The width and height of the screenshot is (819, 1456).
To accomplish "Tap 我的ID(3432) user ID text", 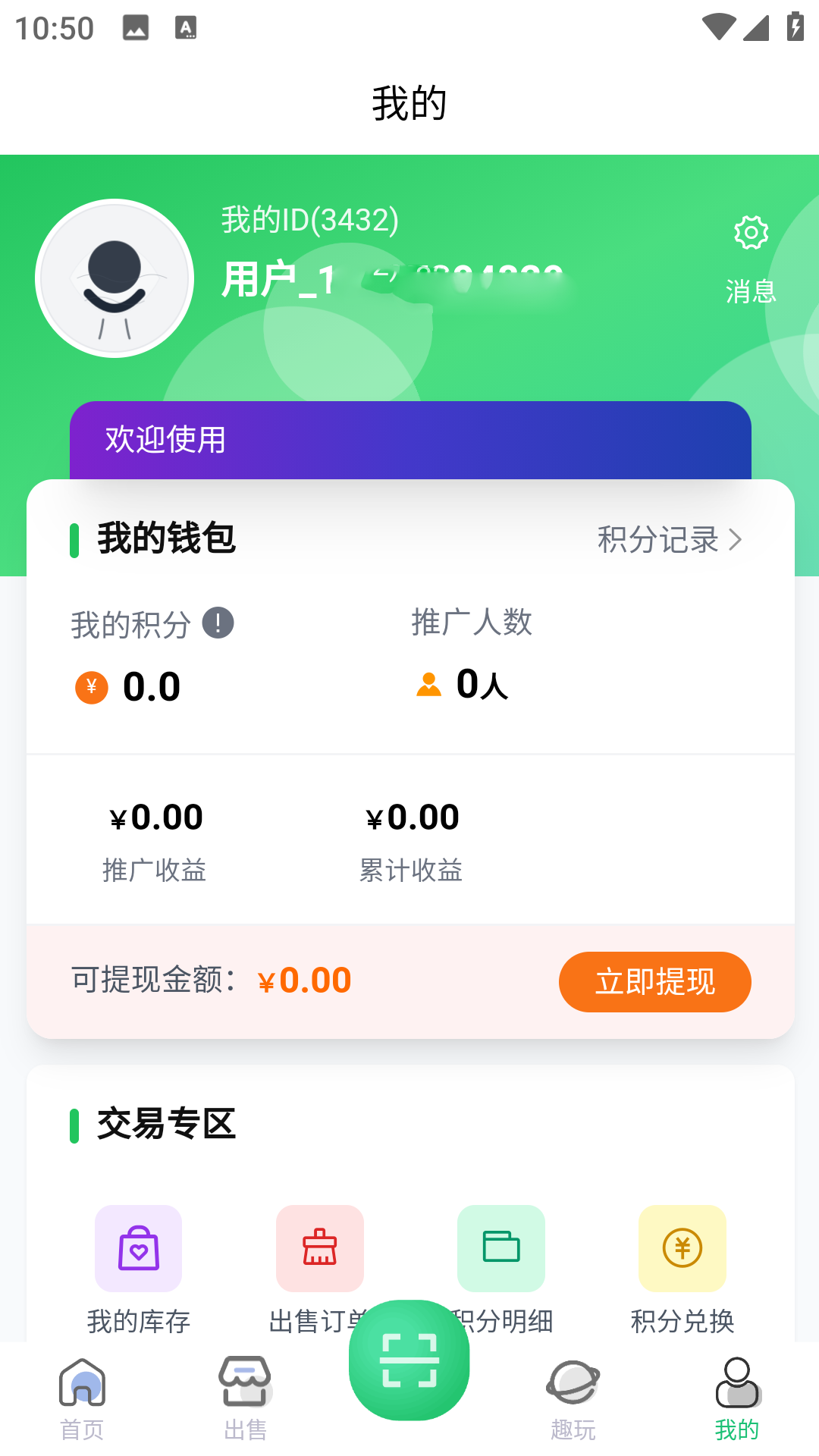I will (x=306, y=221).
